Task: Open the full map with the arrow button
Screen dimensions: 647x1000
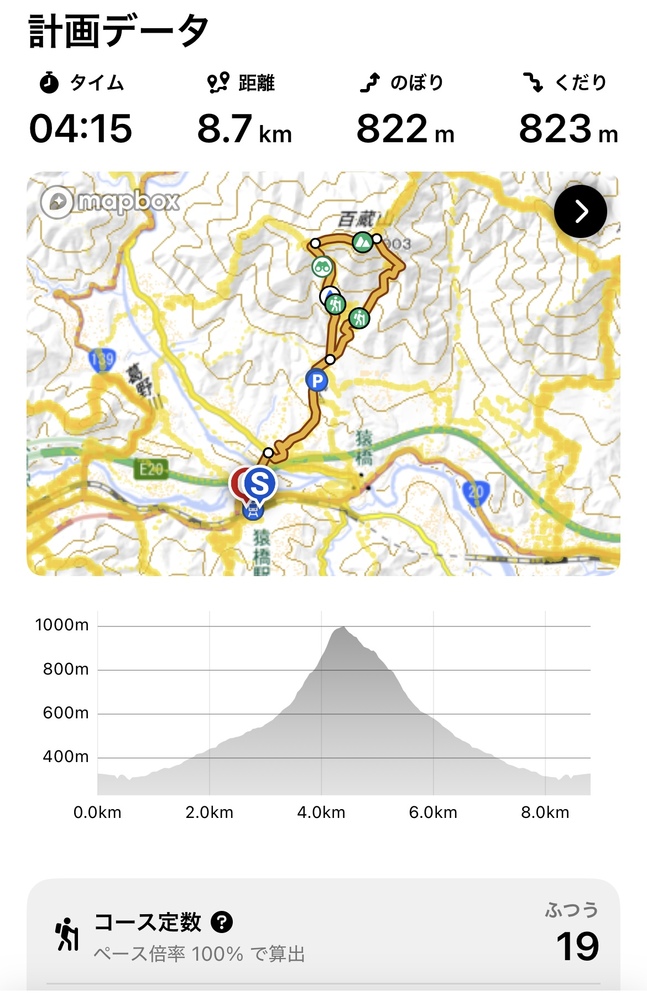Action: [580, 211]
